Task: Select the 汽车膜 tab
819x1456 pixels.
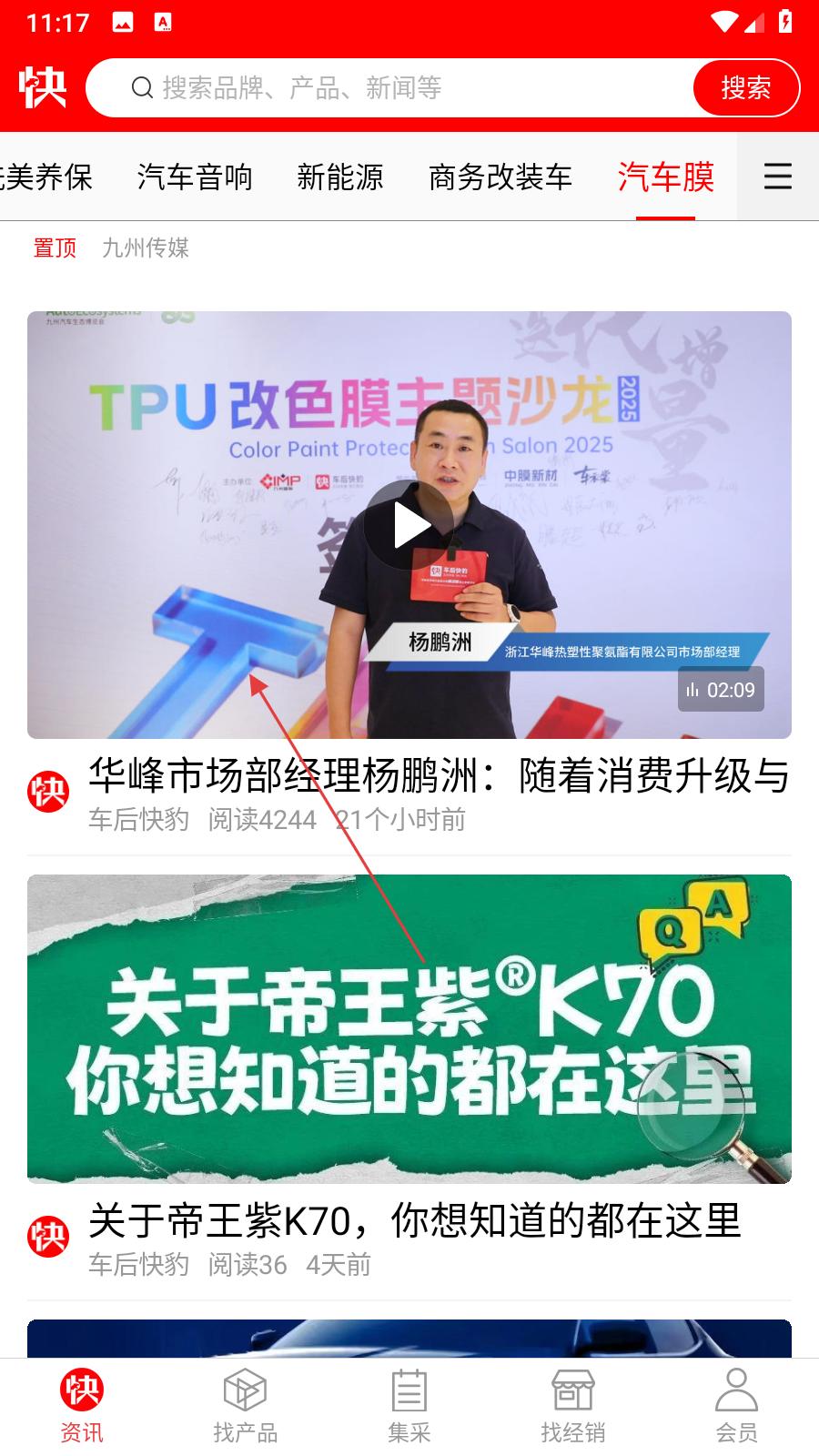Action: coord(665,177)
